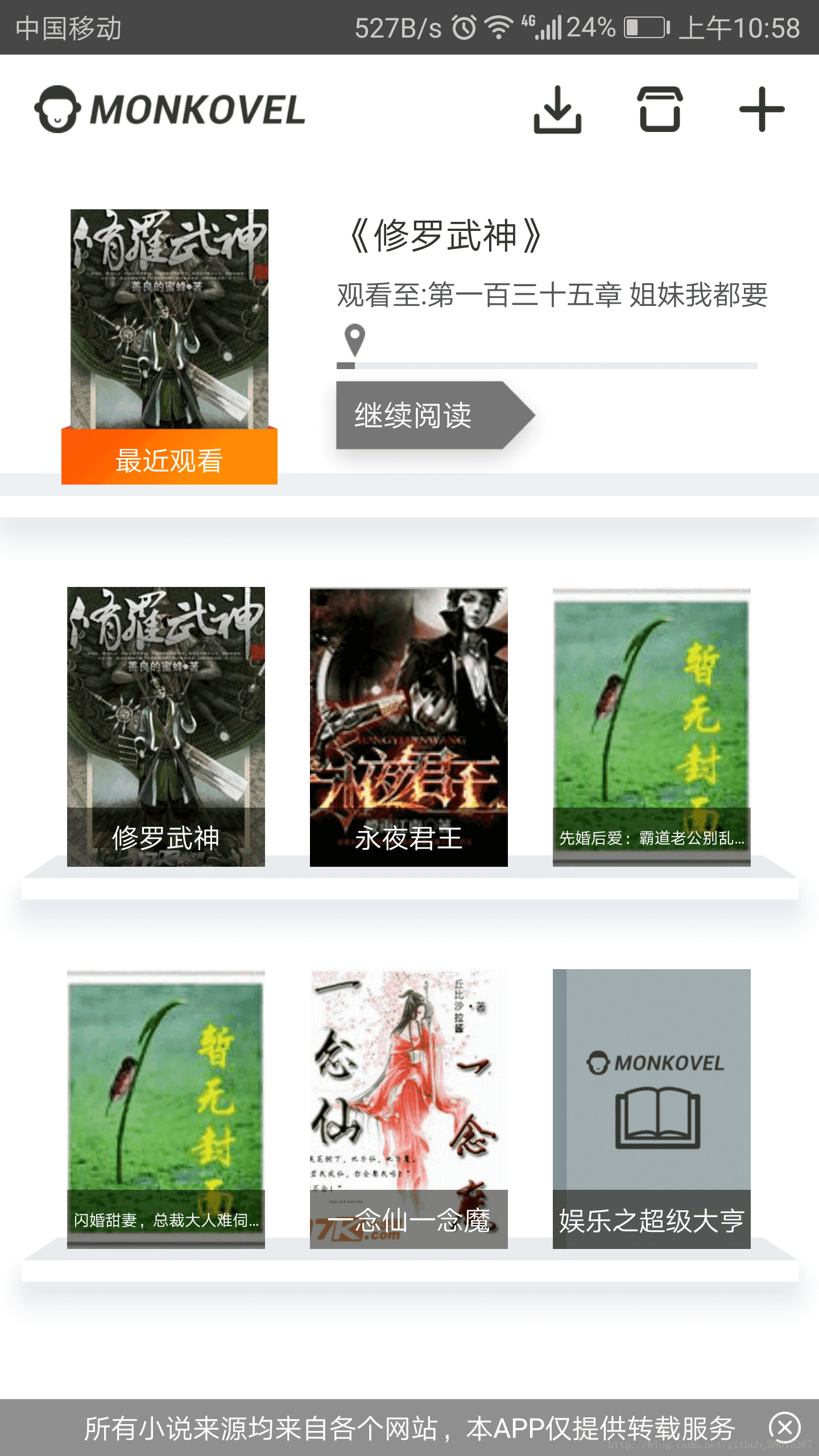Open the book 永夜君王
The height and width of the screenshot is (1456, 819).
point(409,726)
